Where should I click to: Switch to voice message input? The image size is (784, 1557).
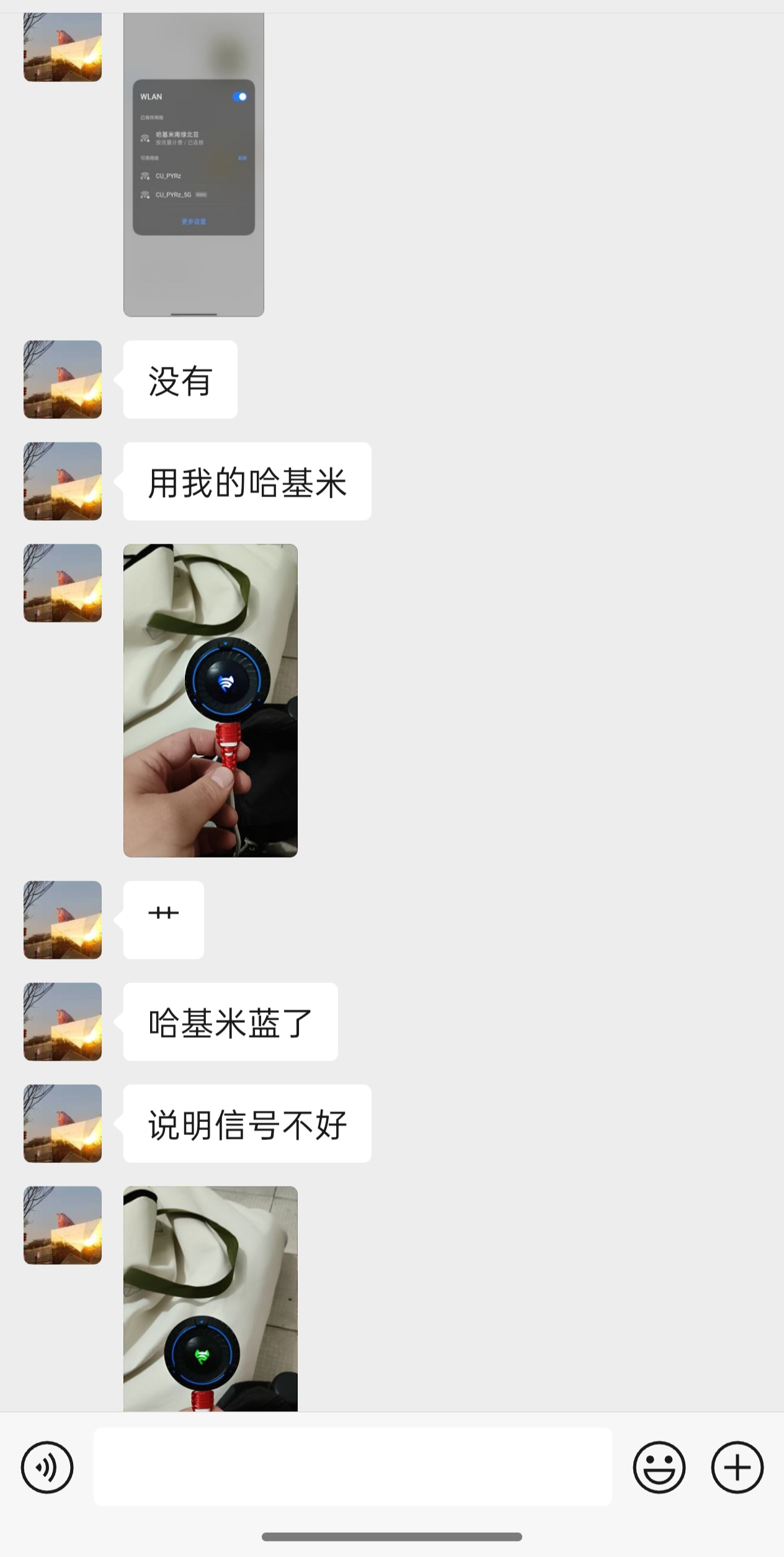tap(47, 1467)
